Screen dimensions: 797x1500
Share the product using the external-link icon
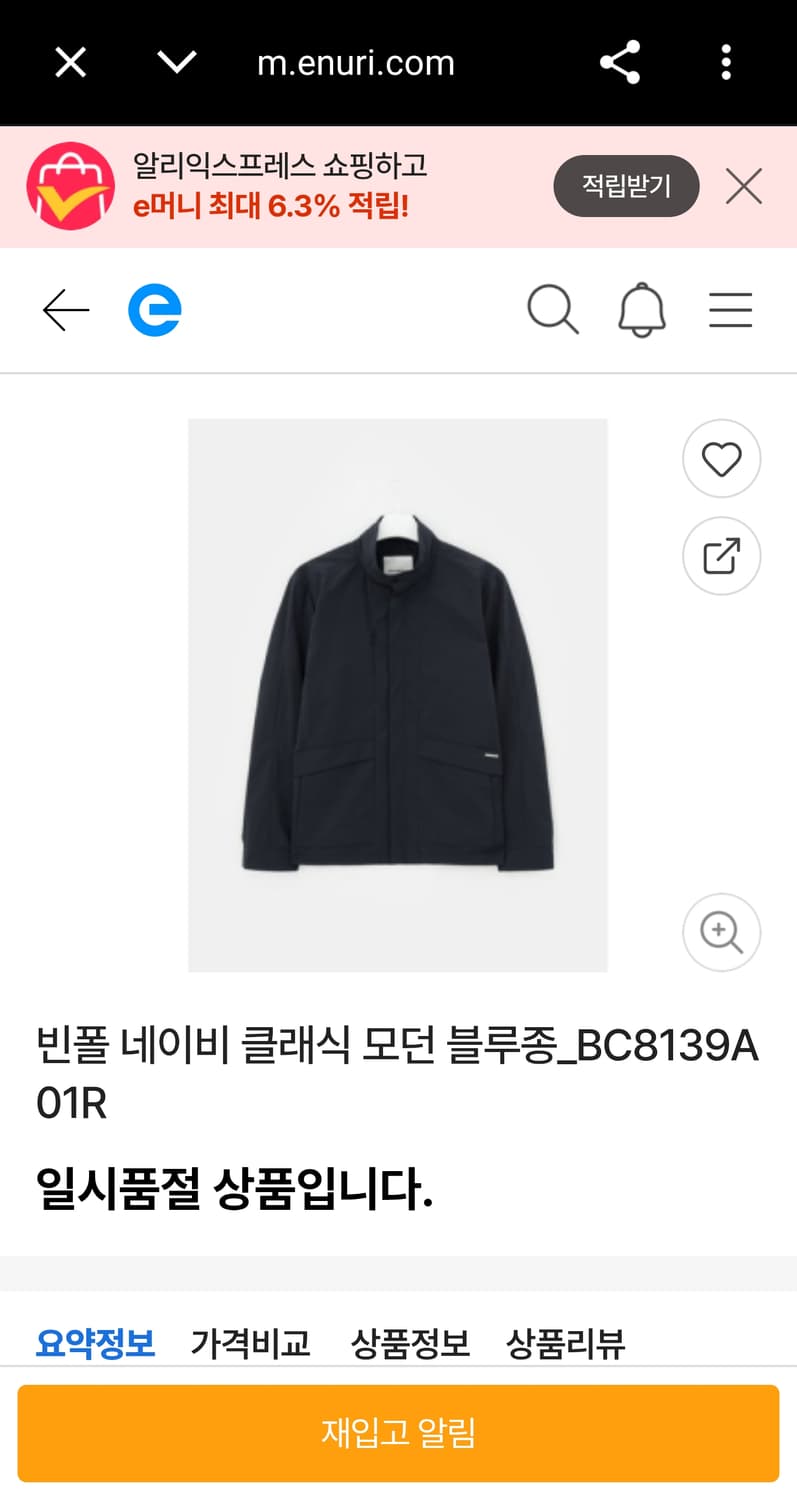pyautogui.click(x=721, y=555)
